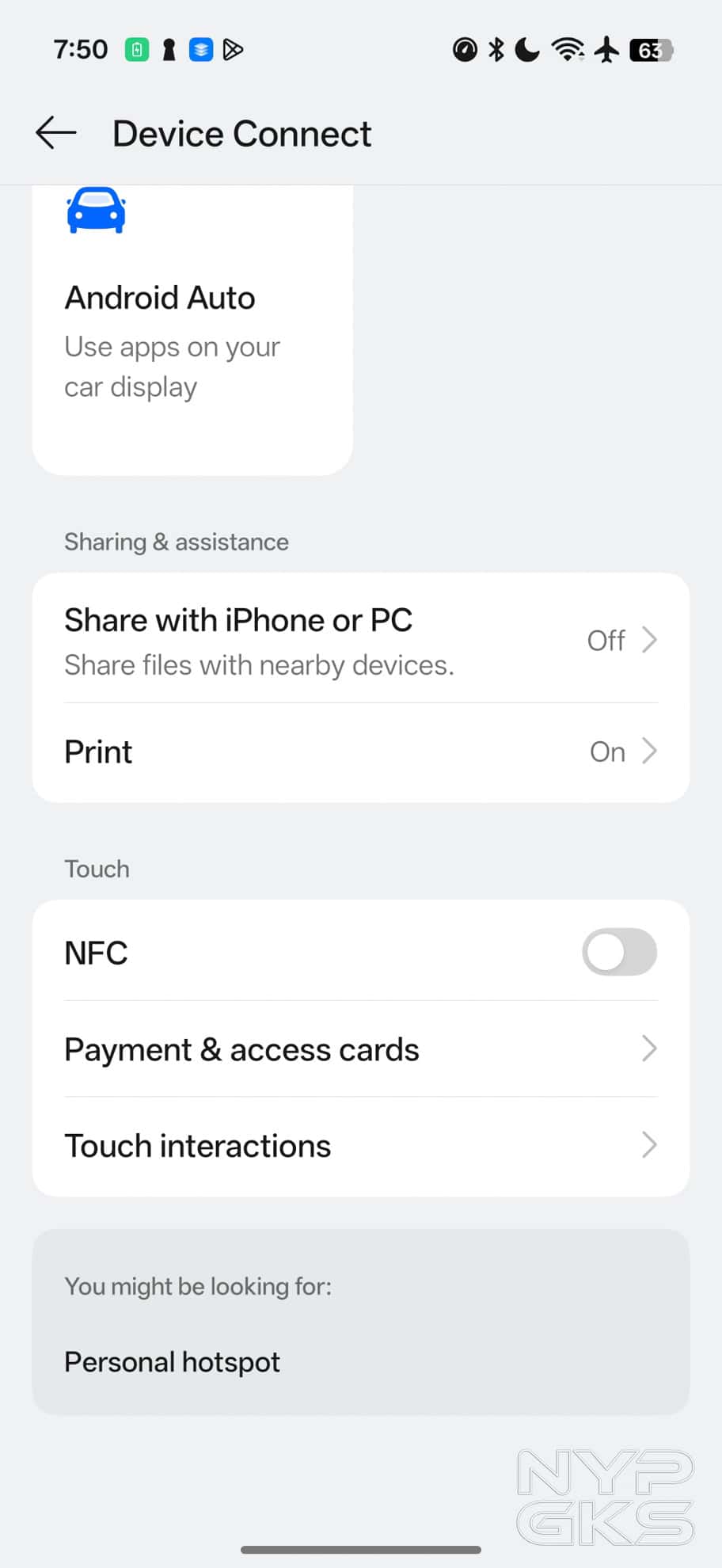Open Personal hotspot suggestion link
722x1568 pixels.
172,1361
